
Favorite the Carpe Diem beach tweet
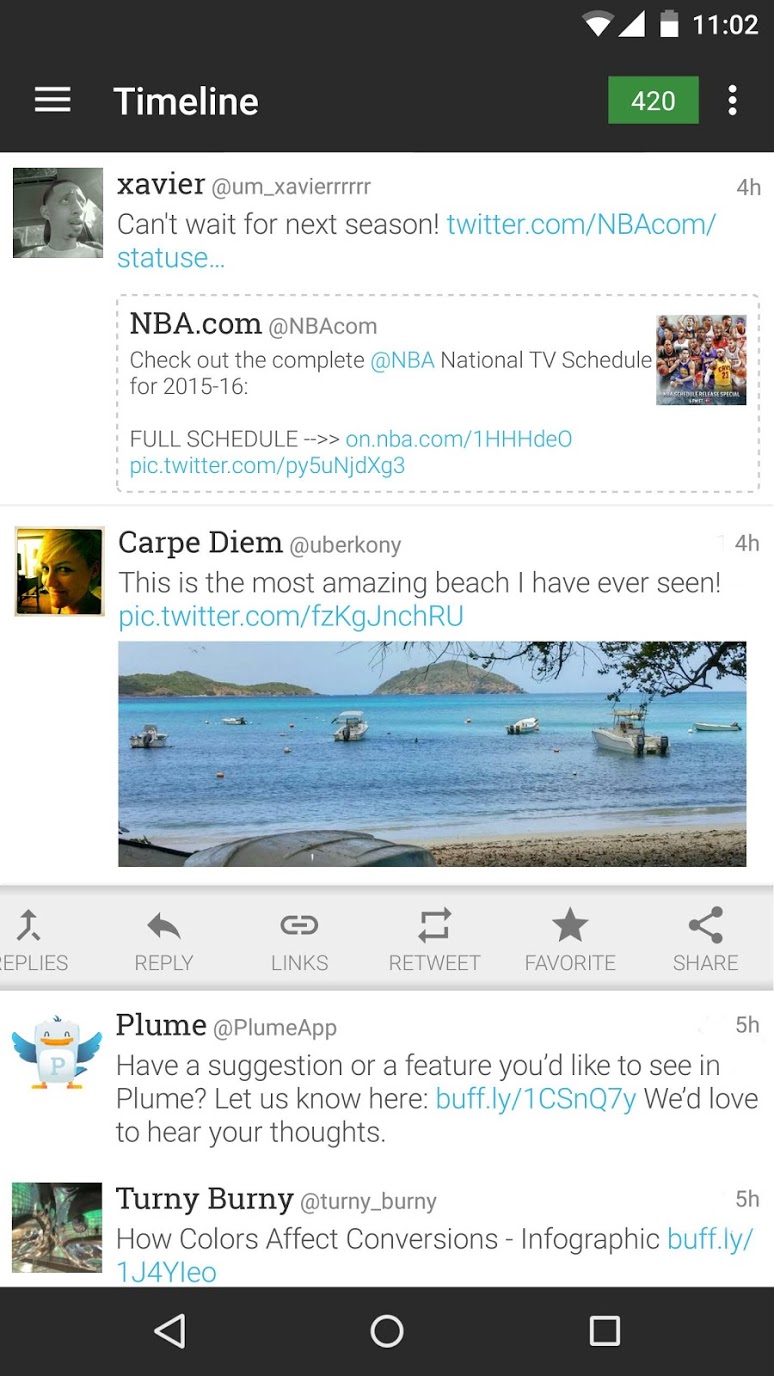point(570,940)
